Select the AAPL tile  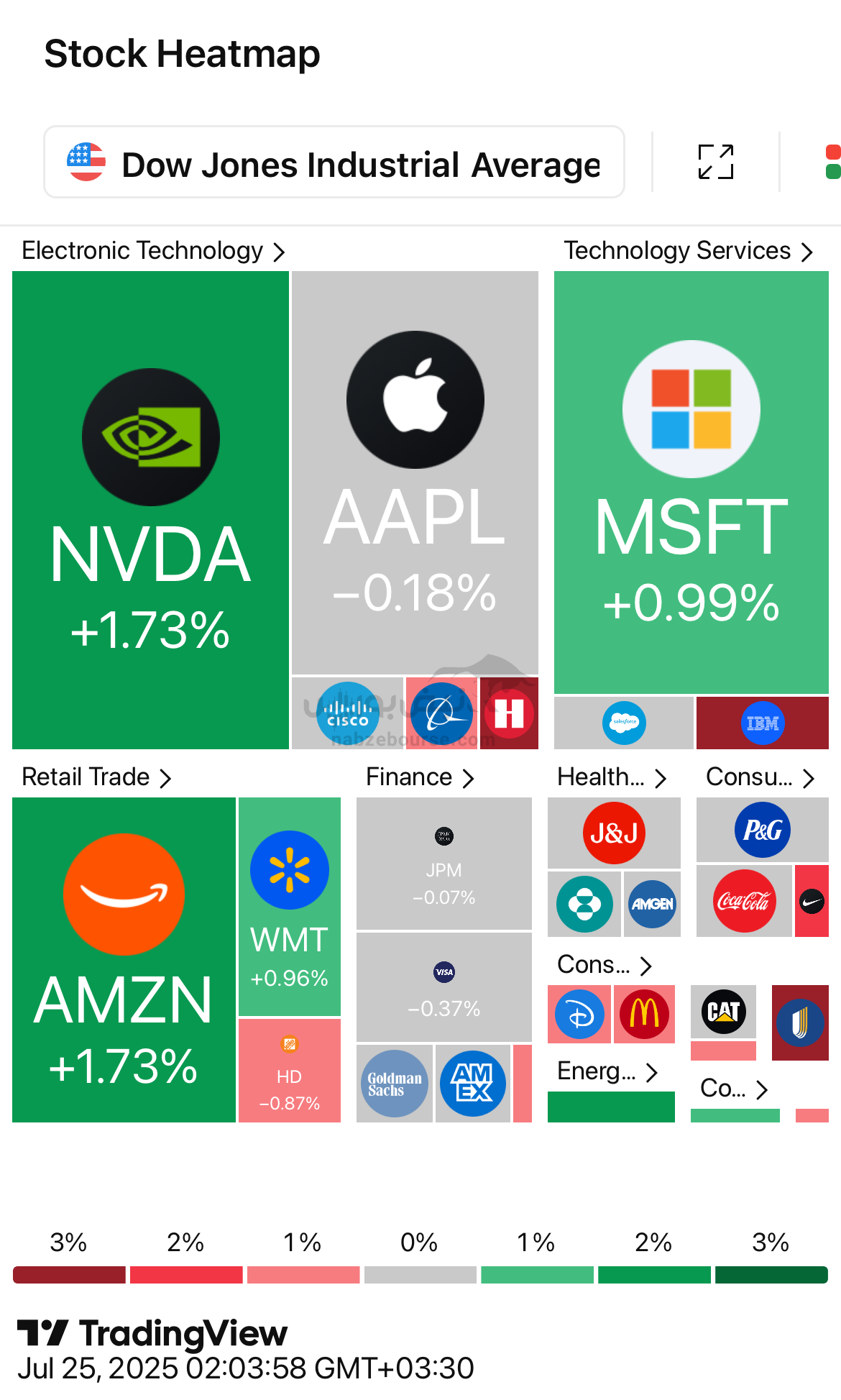[415, 472]
